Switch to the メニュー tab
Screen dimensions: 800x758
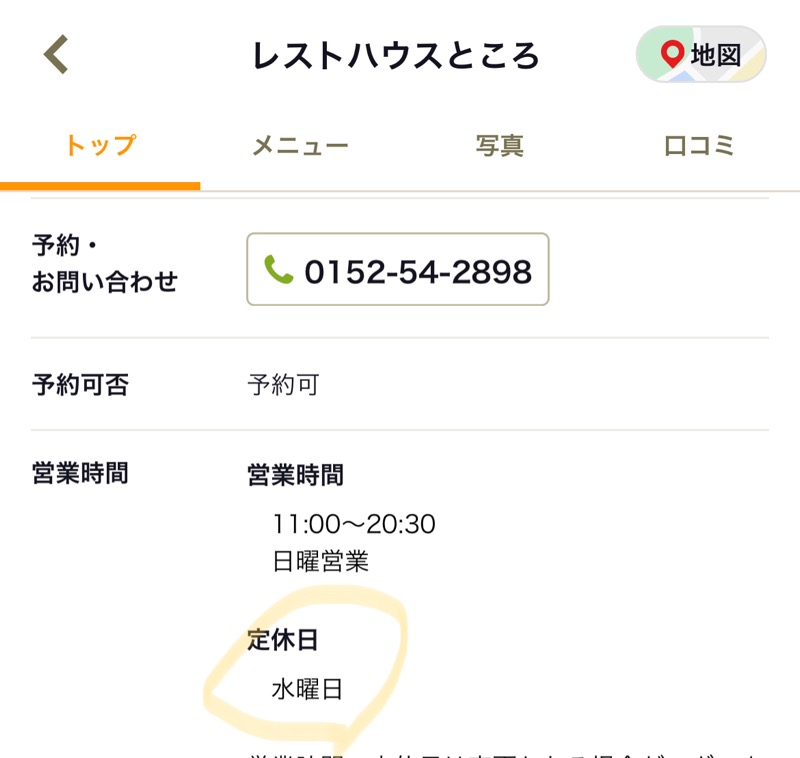click(300, 146)
